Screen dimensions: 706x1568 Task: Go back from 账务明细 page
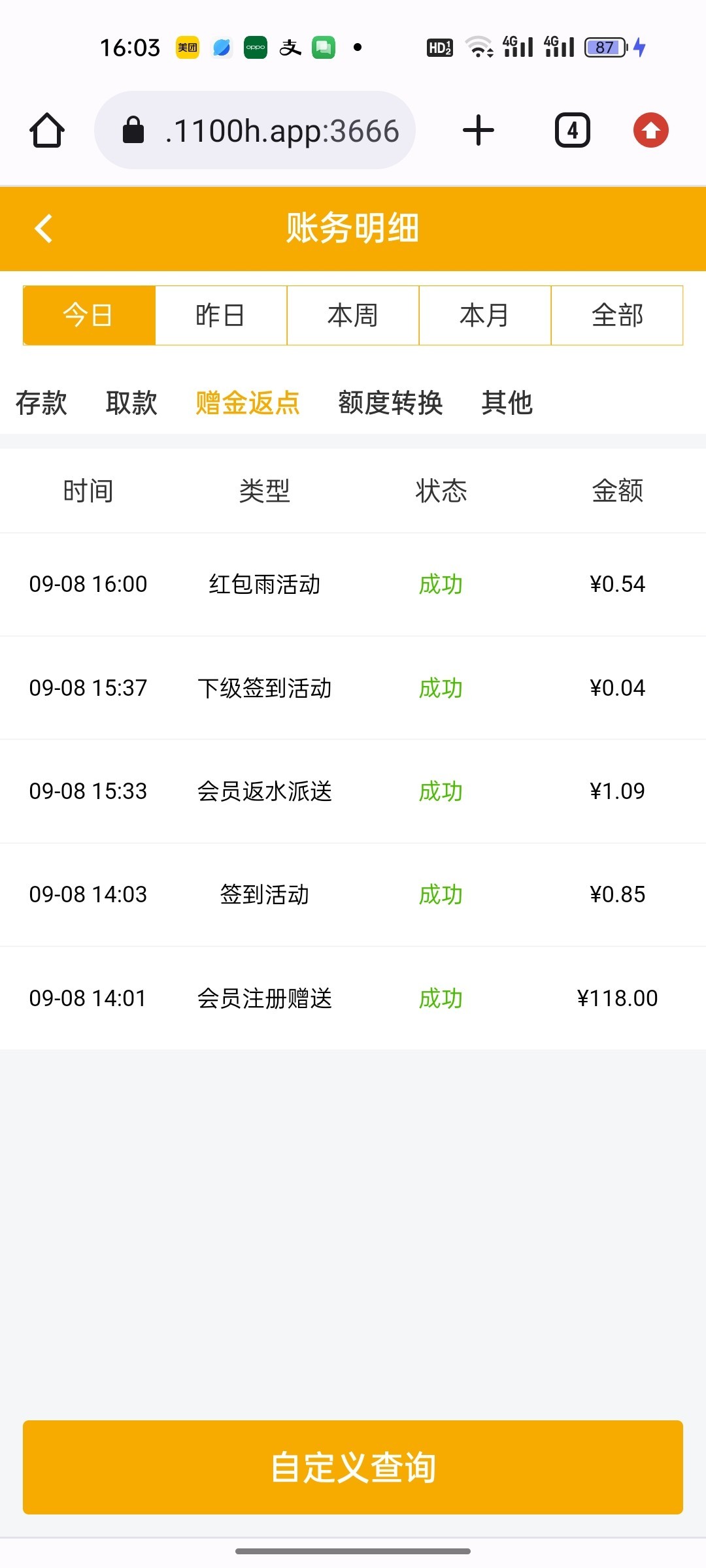tap(43, 229)
